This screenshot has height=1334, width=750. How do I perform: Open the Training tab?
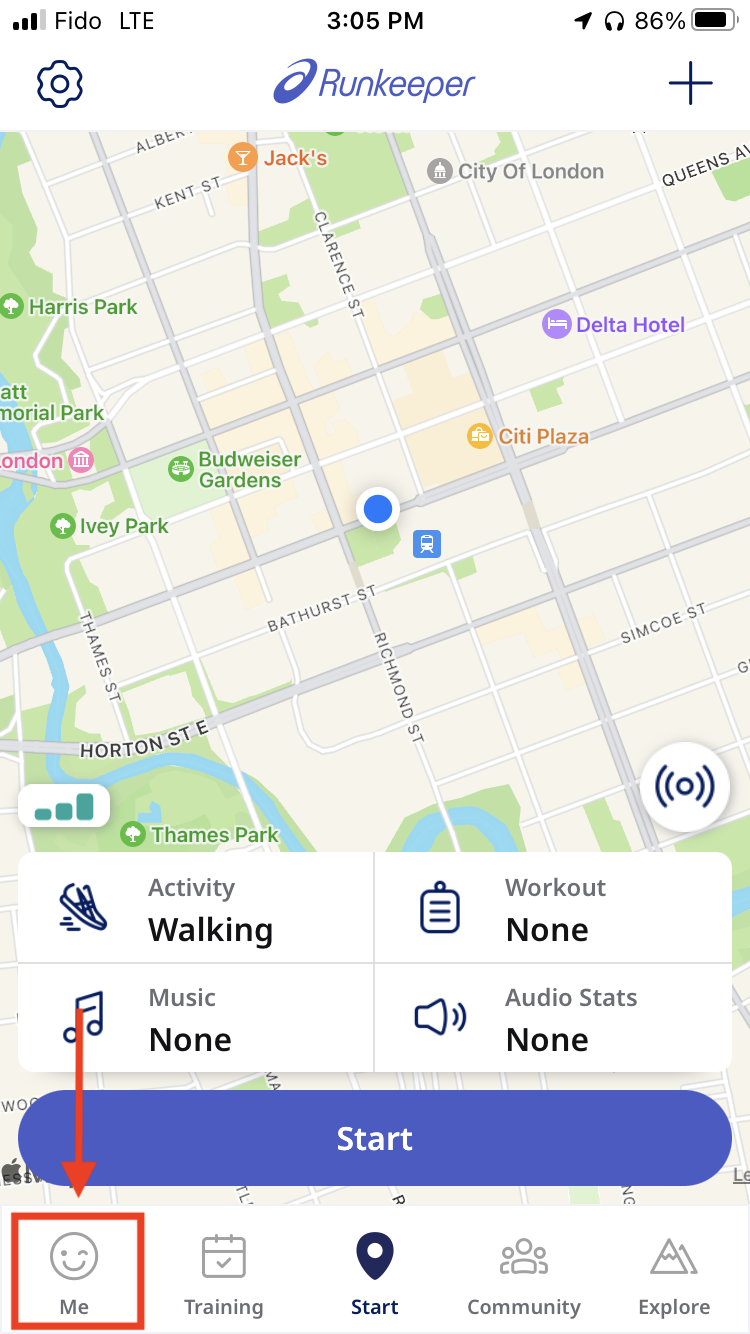tap(224, 1272)
